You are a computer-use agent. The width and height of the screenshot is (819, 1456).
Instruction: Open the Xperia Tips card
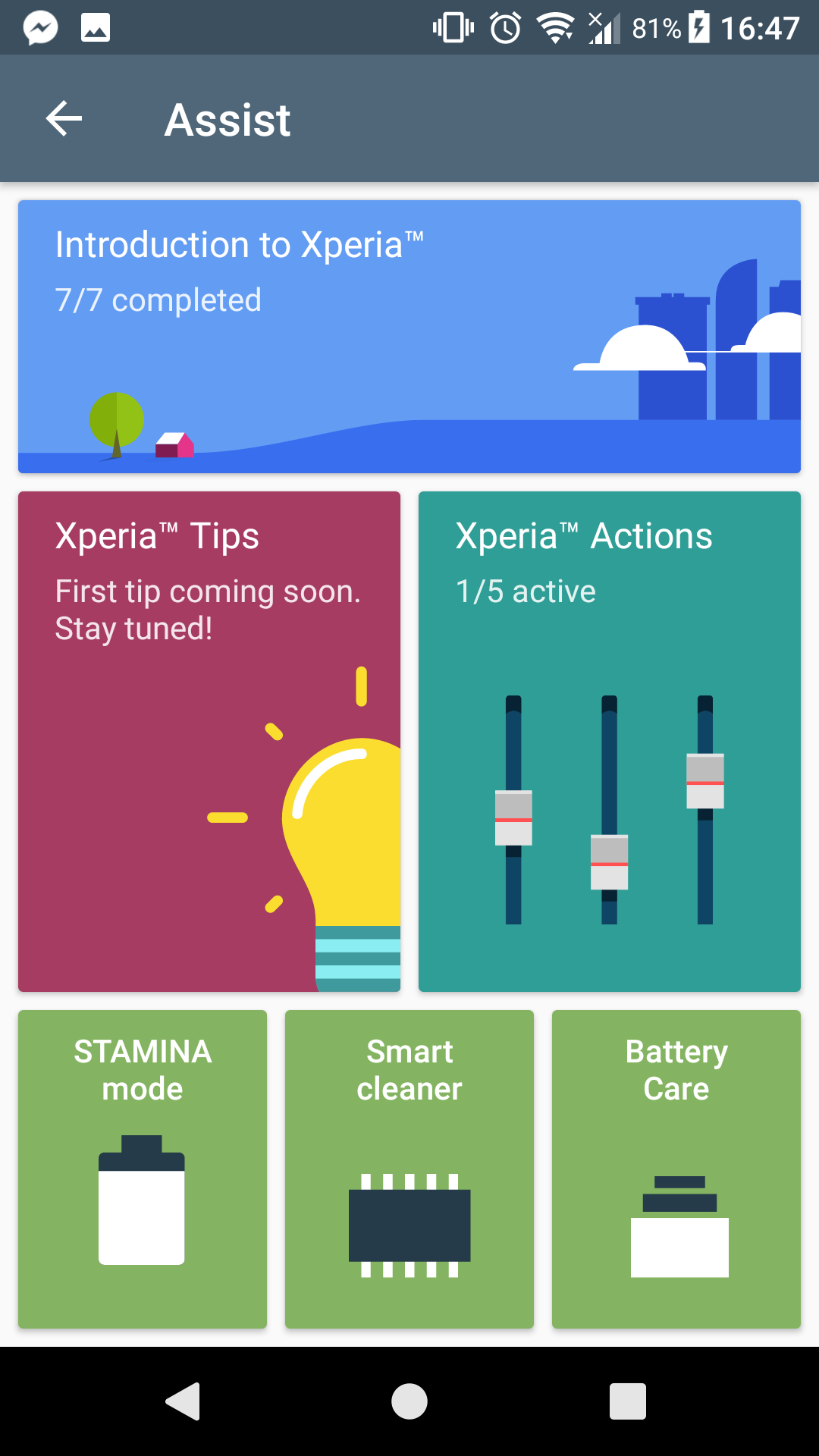pyautogui.click(x=209, y=741)
